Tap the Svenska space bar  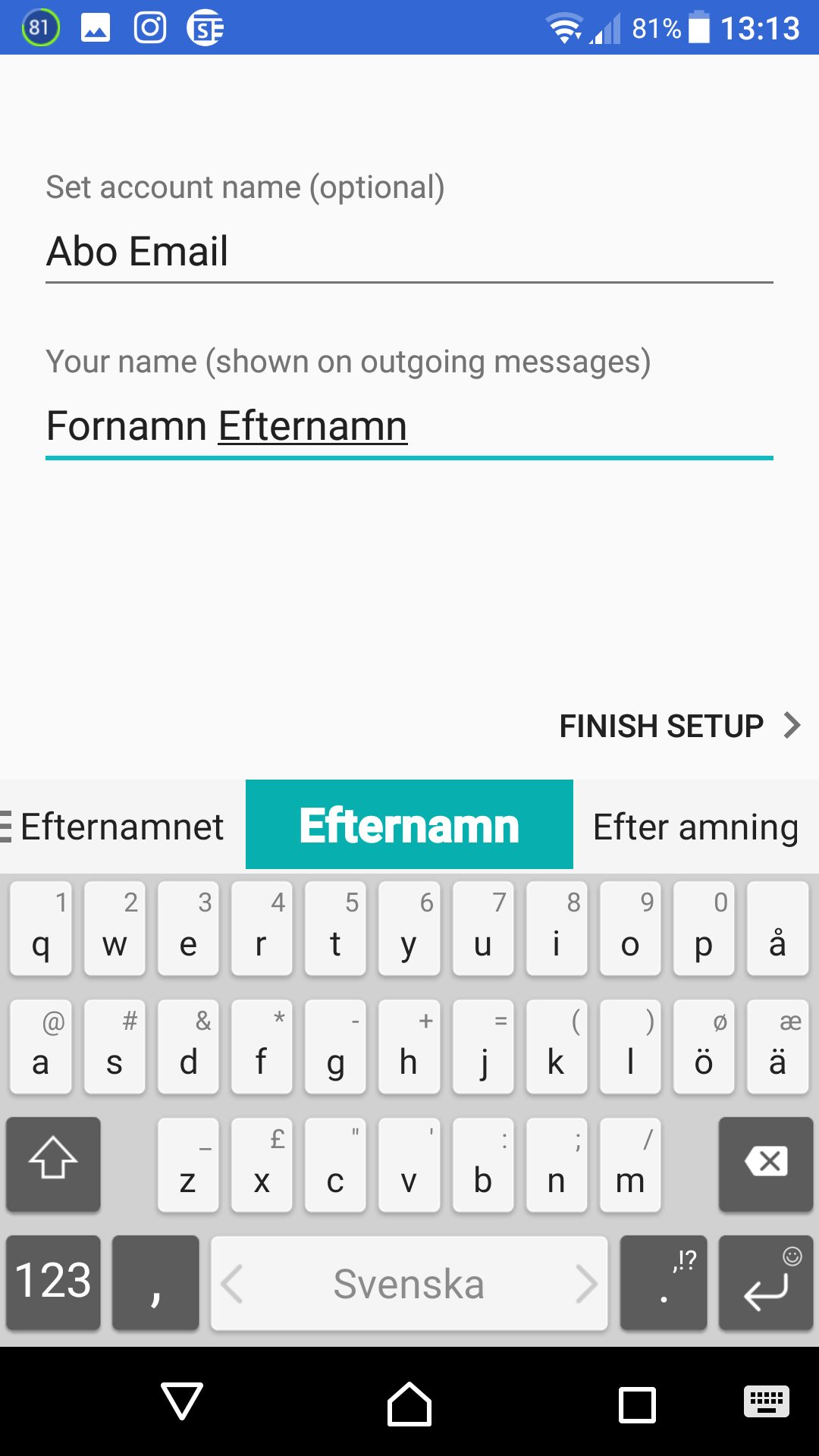click(x=409, y=1282)
